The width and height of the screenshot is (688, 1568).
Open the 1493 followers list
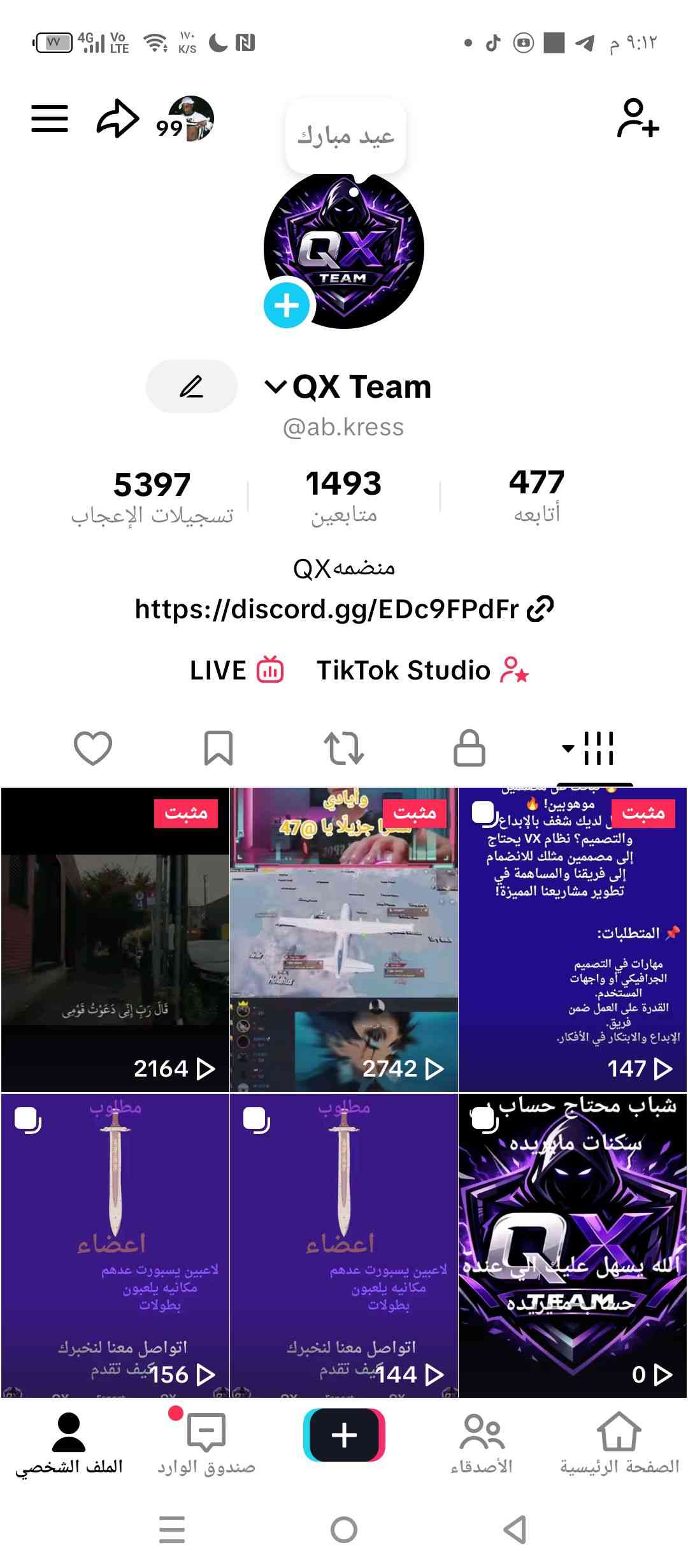click(x=343, y=497)
